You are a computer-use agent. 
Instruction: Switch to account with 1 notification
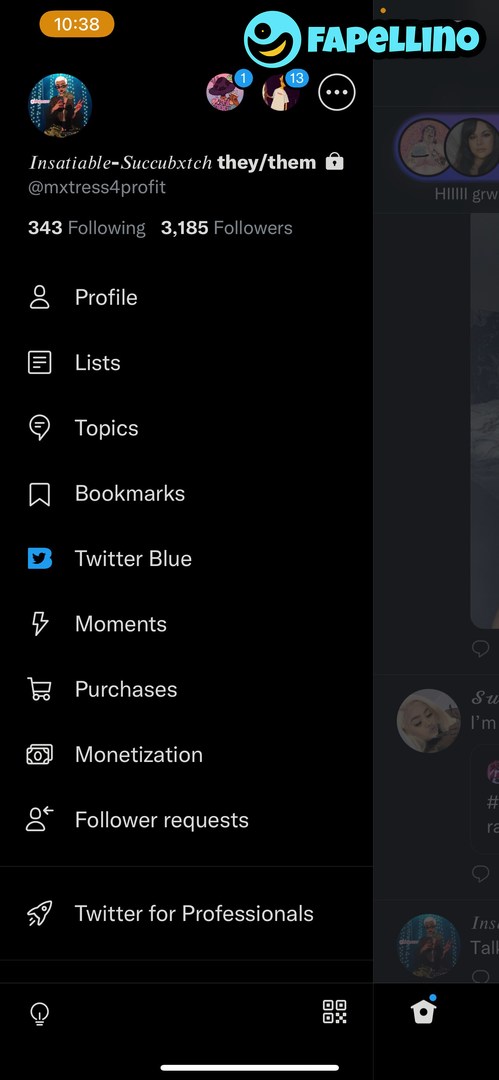click(225, 92)
